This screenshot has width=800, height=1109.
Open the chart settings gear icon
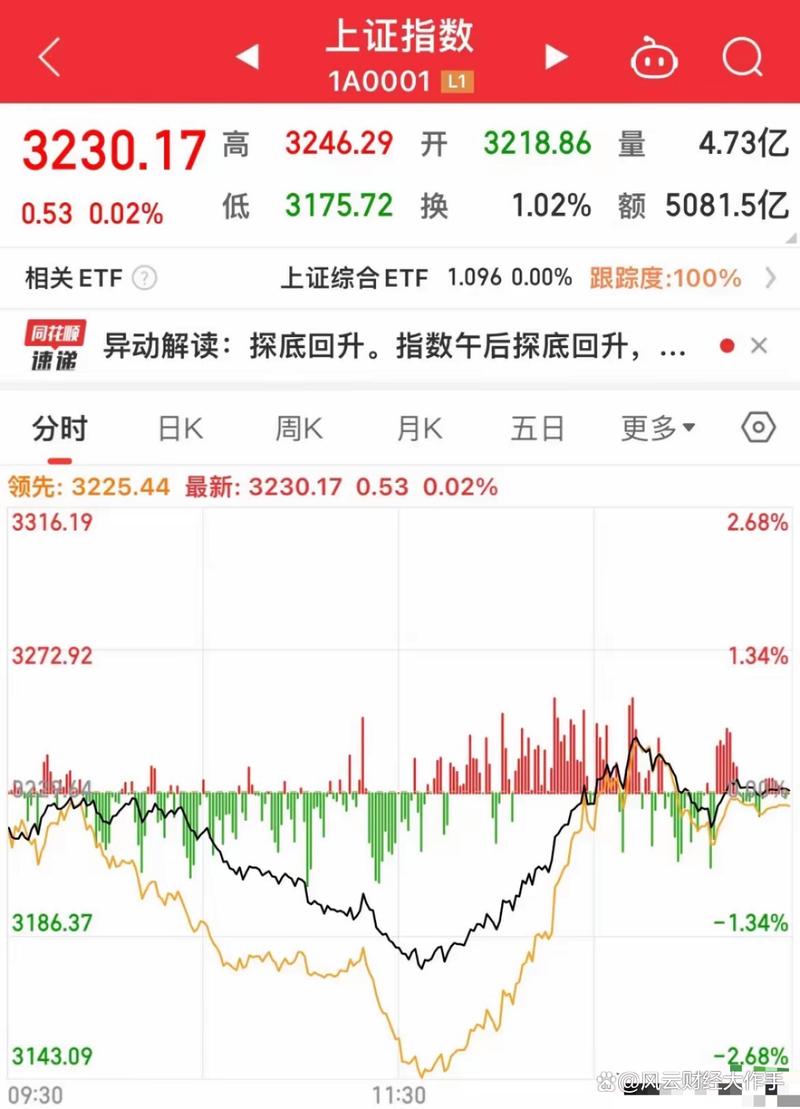(757, 427)
